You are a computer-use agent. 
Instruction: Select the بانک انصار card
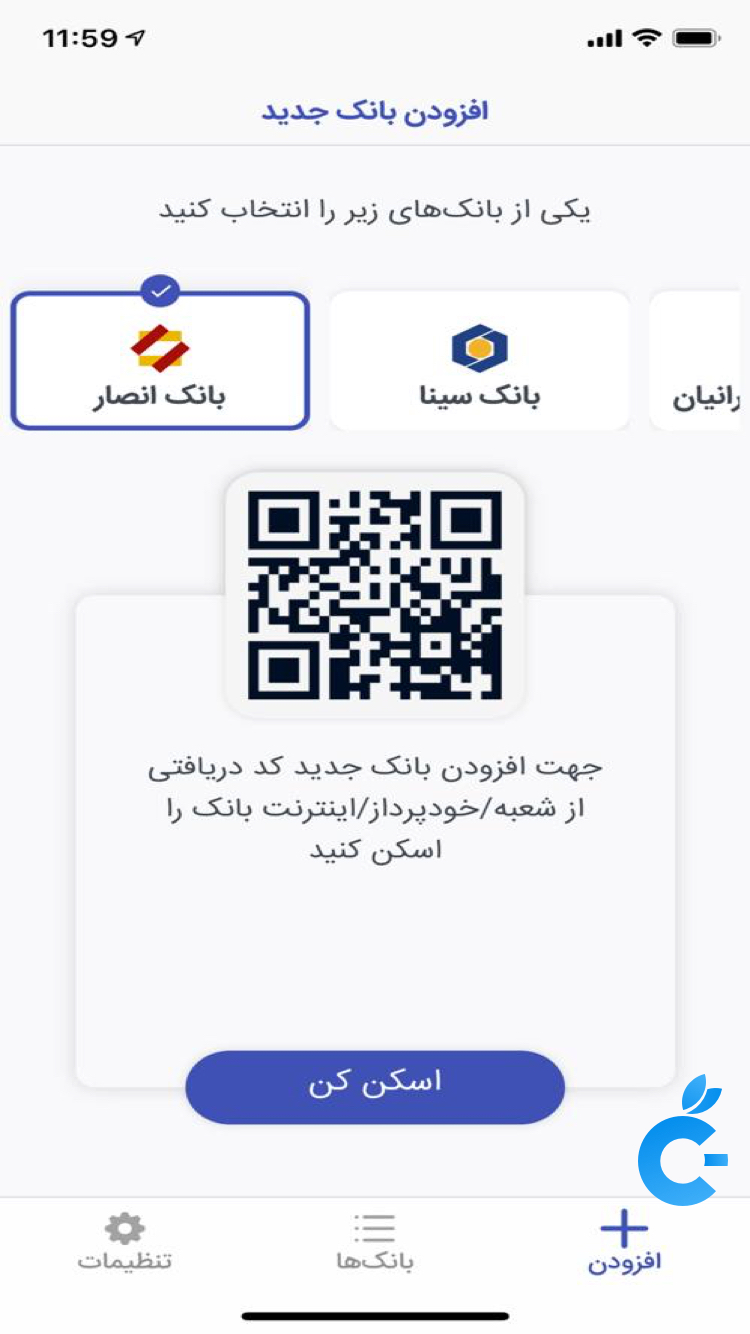pyautogui.click(x=160, y=361)
